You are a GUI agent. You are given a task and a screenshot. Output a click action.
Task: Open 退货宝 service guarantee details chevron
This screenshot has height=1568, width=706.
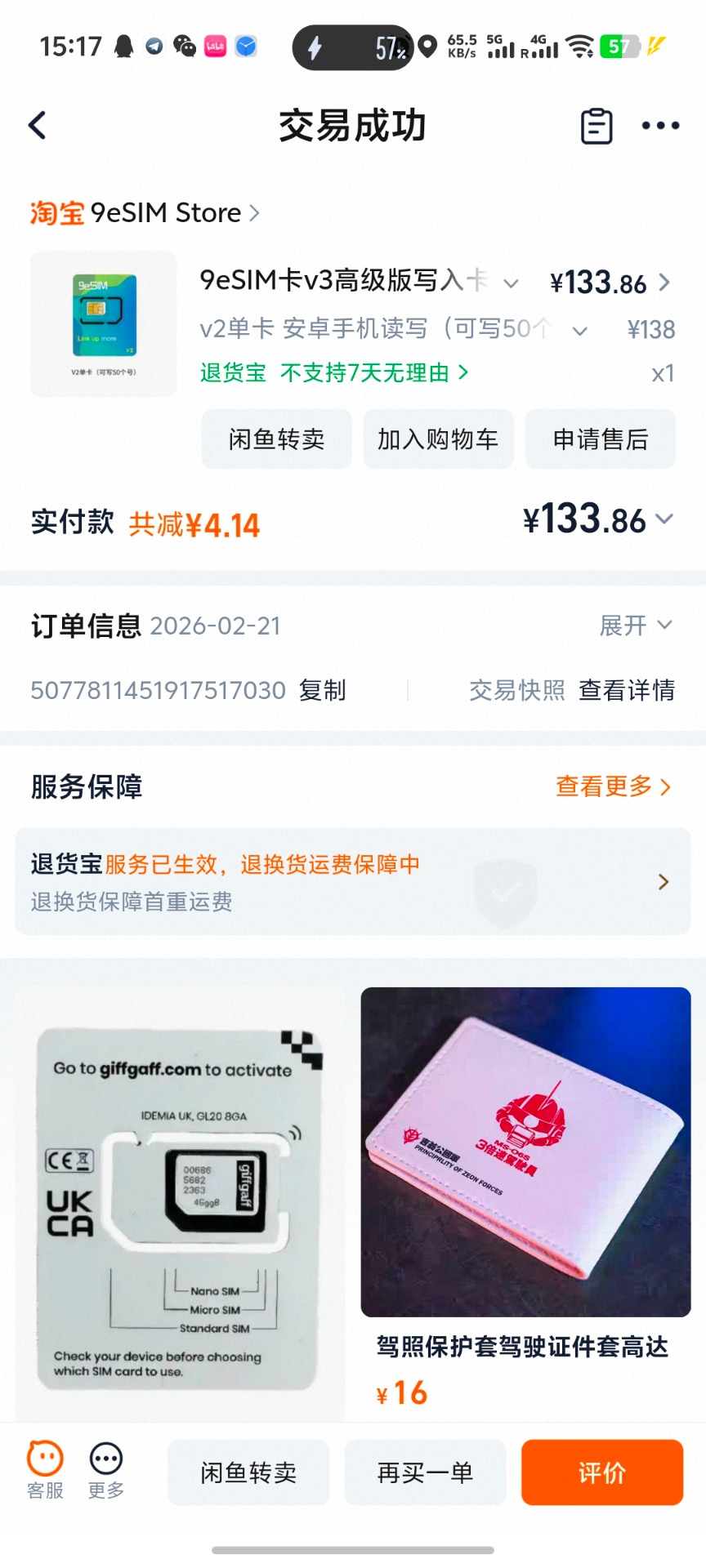(664, 882)
